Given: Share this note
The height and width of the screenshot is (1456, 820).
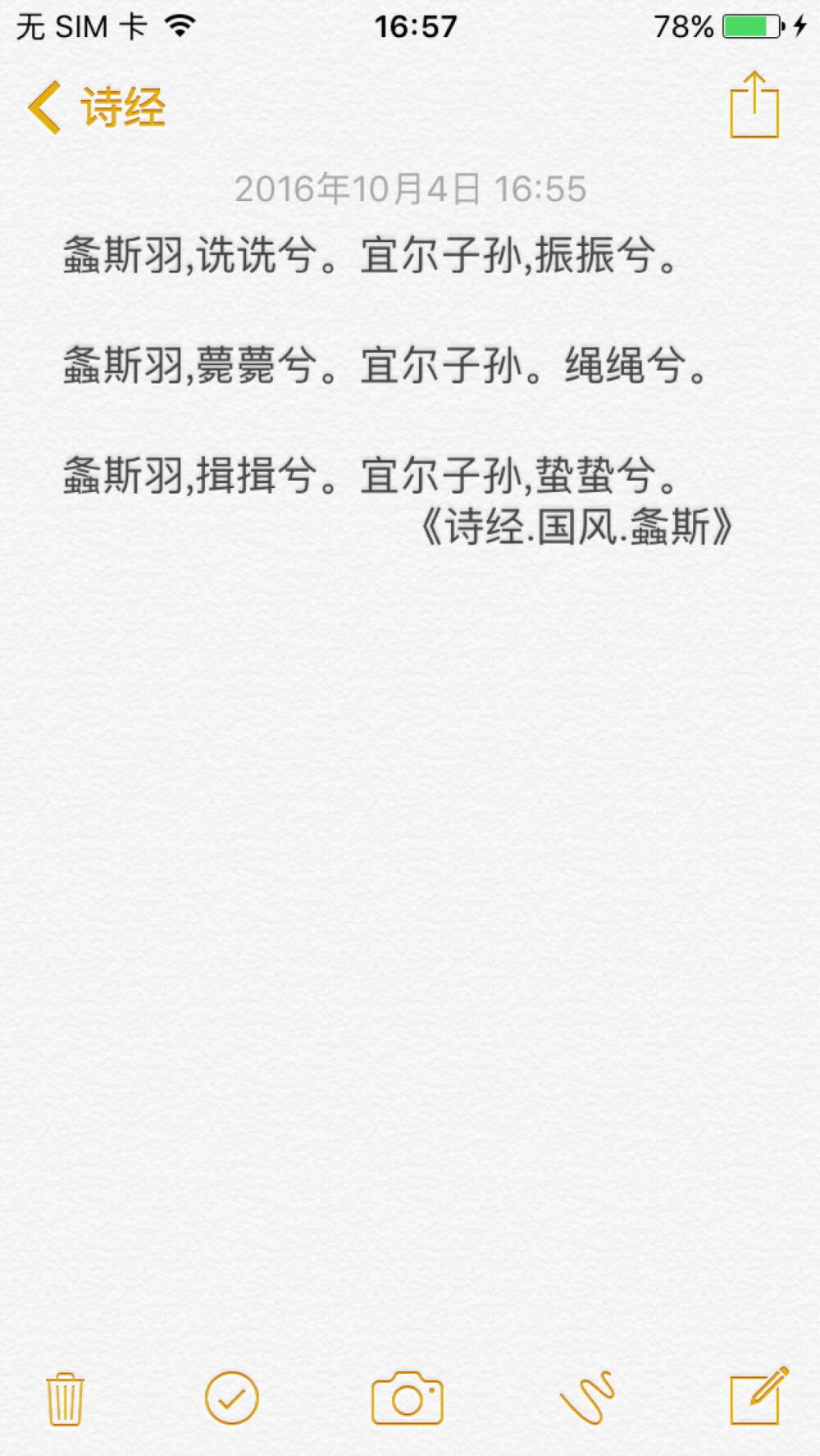Looking at the screenshot, I should pos(754,106).
